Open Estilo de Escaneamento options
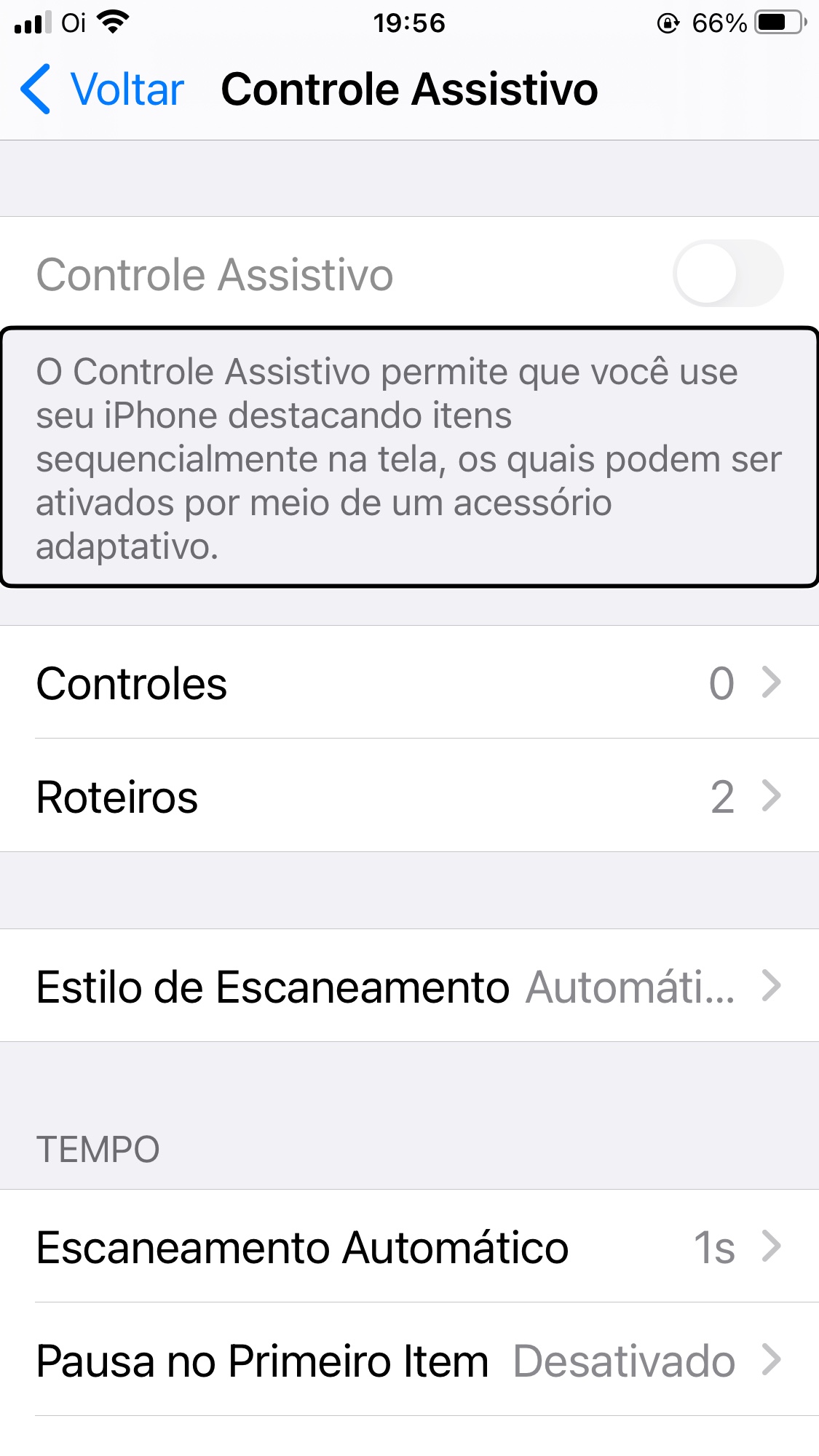The image size is (819, 1456). [409, 987]
